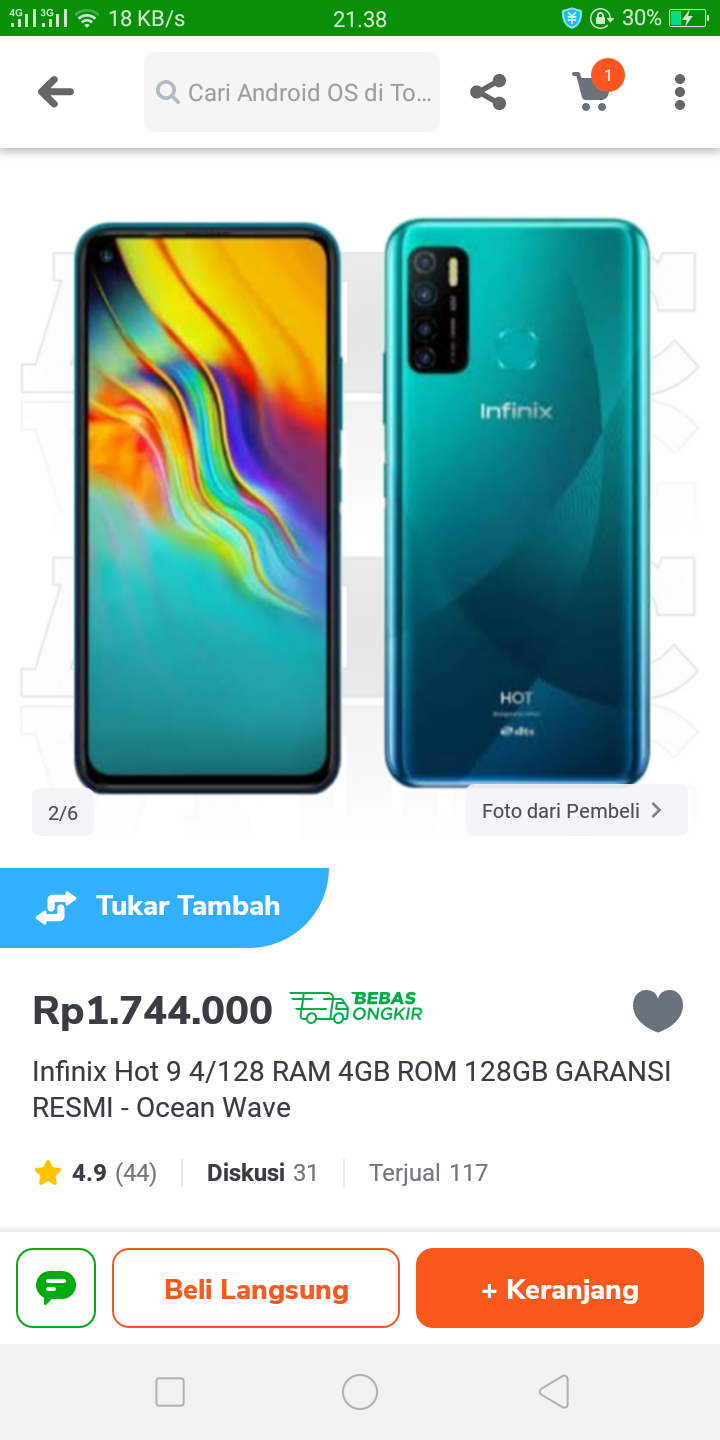Tap the cart badge showing 1

coord(608,73)
